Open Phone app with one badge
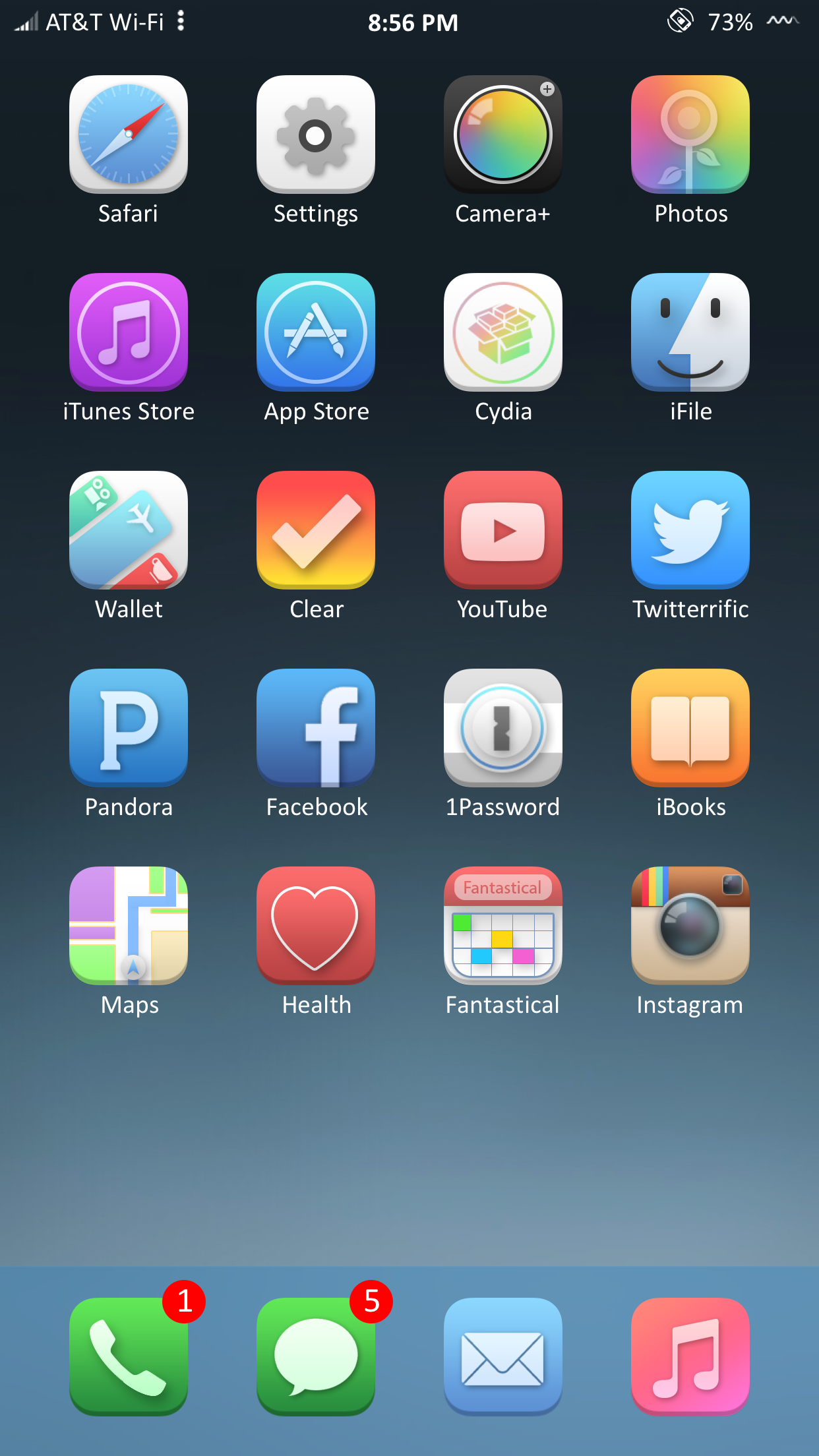This screenshot has width=819, height=1456. coord(129,1357)
